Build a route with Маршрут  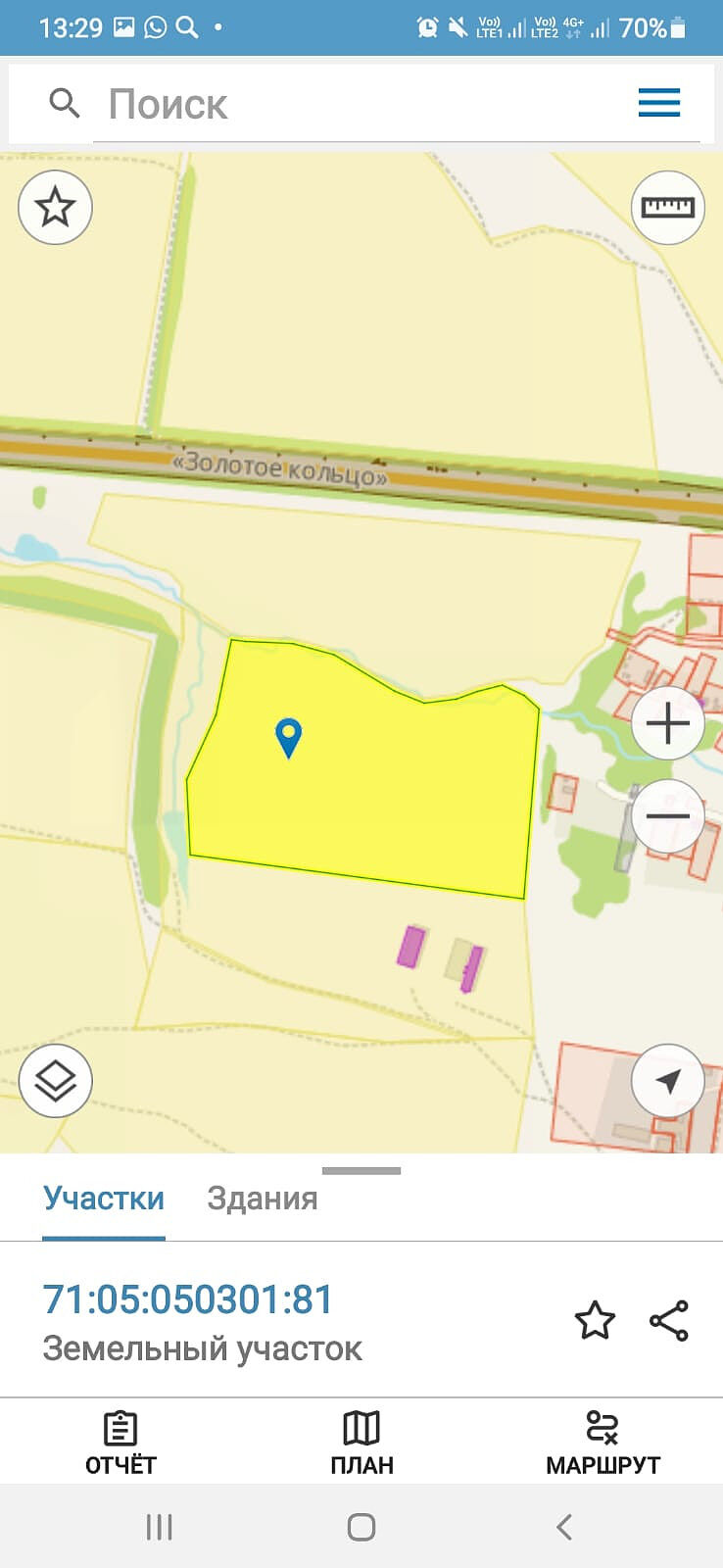coord(602,1443)
